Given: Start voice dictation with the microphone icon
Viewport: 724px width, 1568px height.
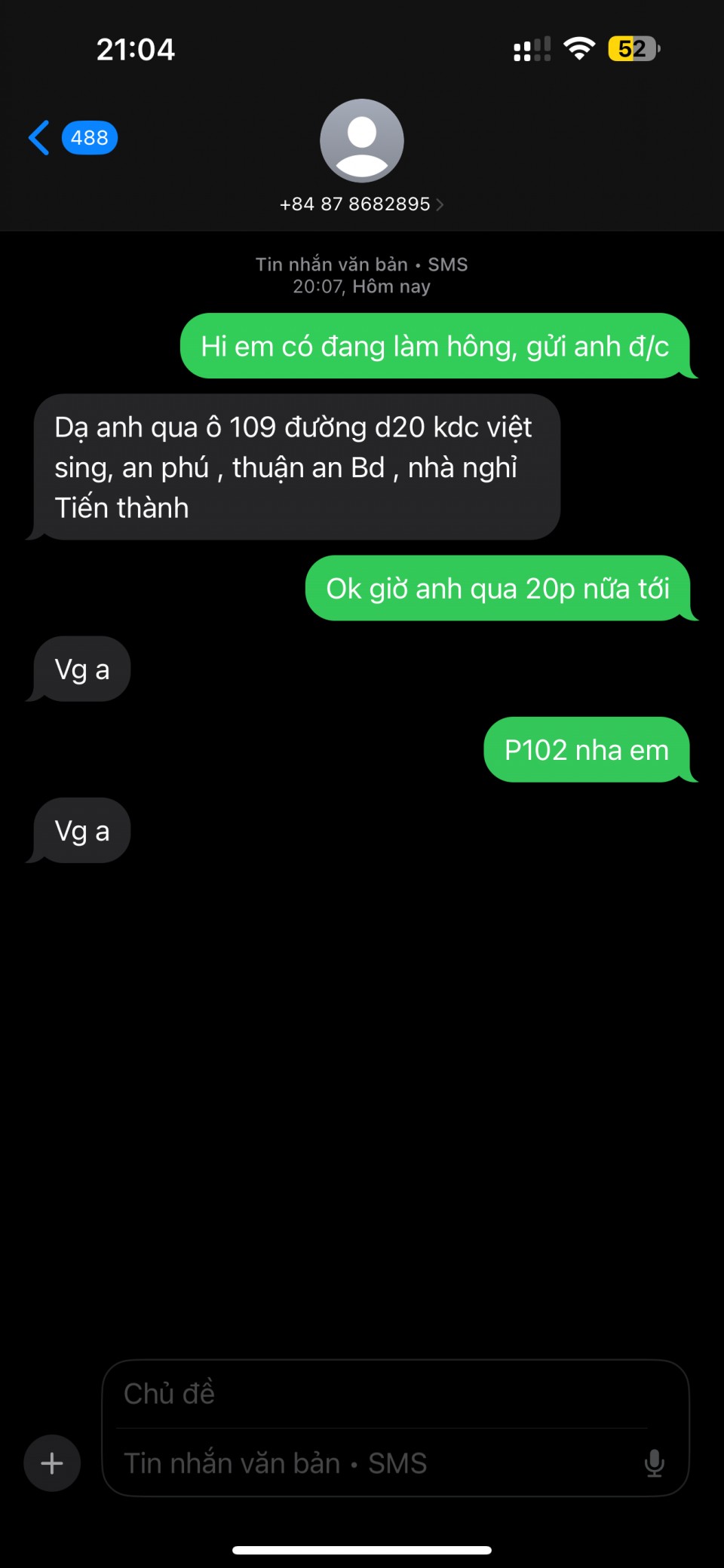Looking at the screenshot, I should tap(655, 1463).
